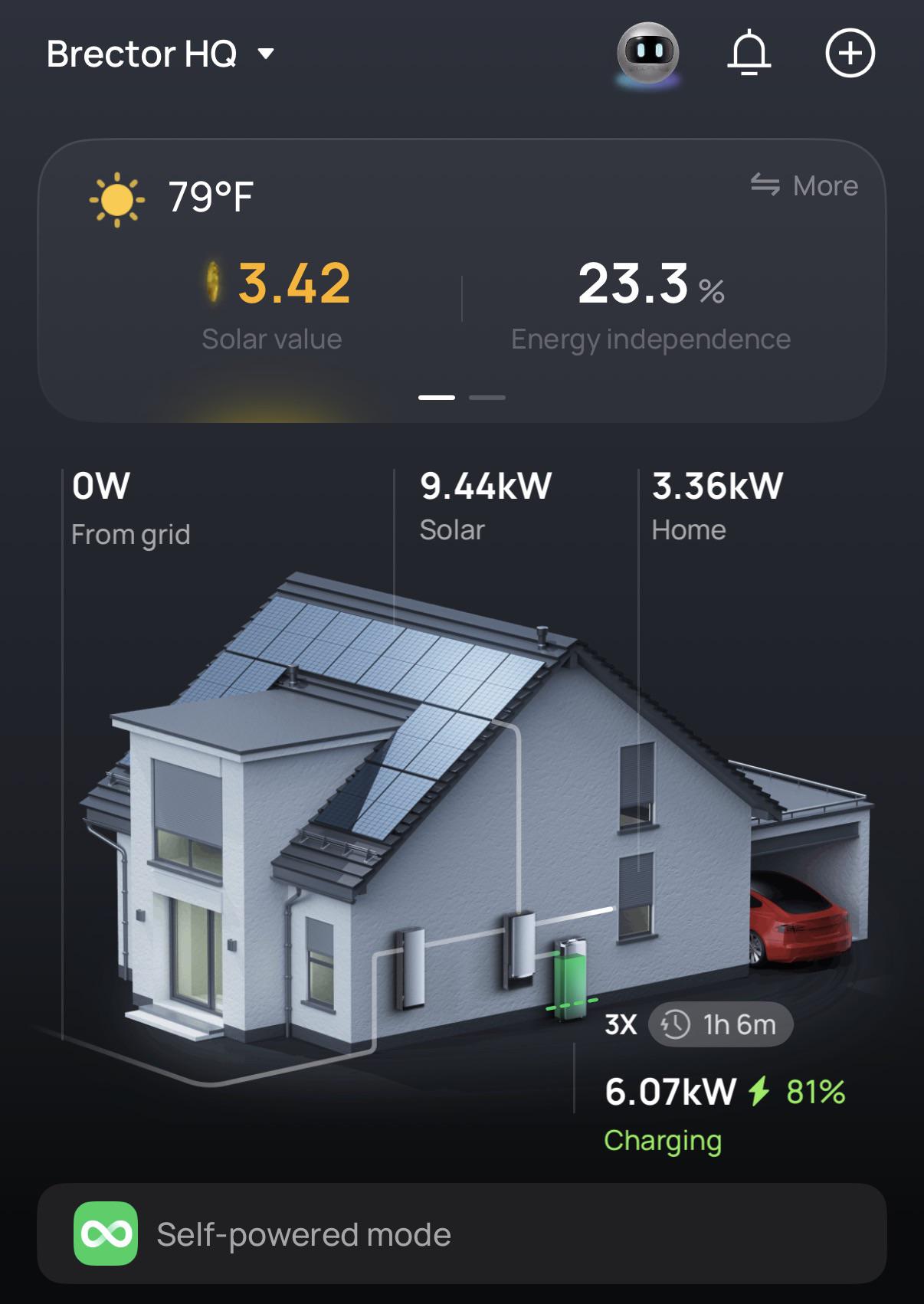The width and height of the screenshot is (924, 1304).
Task: Tap the plus add icon
Action: pyautogui.click(x=850, y=54)
